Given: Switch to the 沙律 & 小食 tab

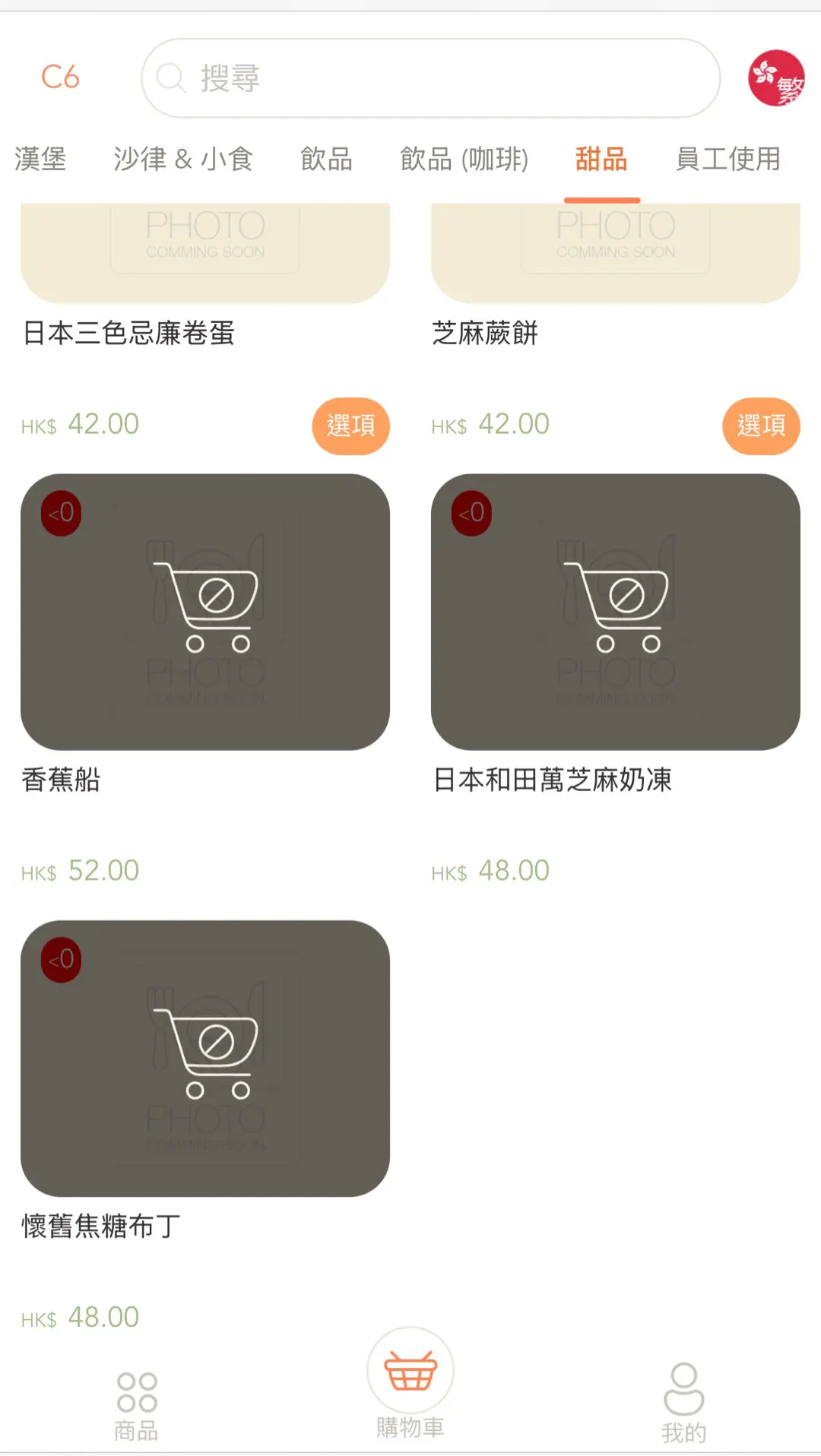Looking at the screenshot, I should 183,160.
